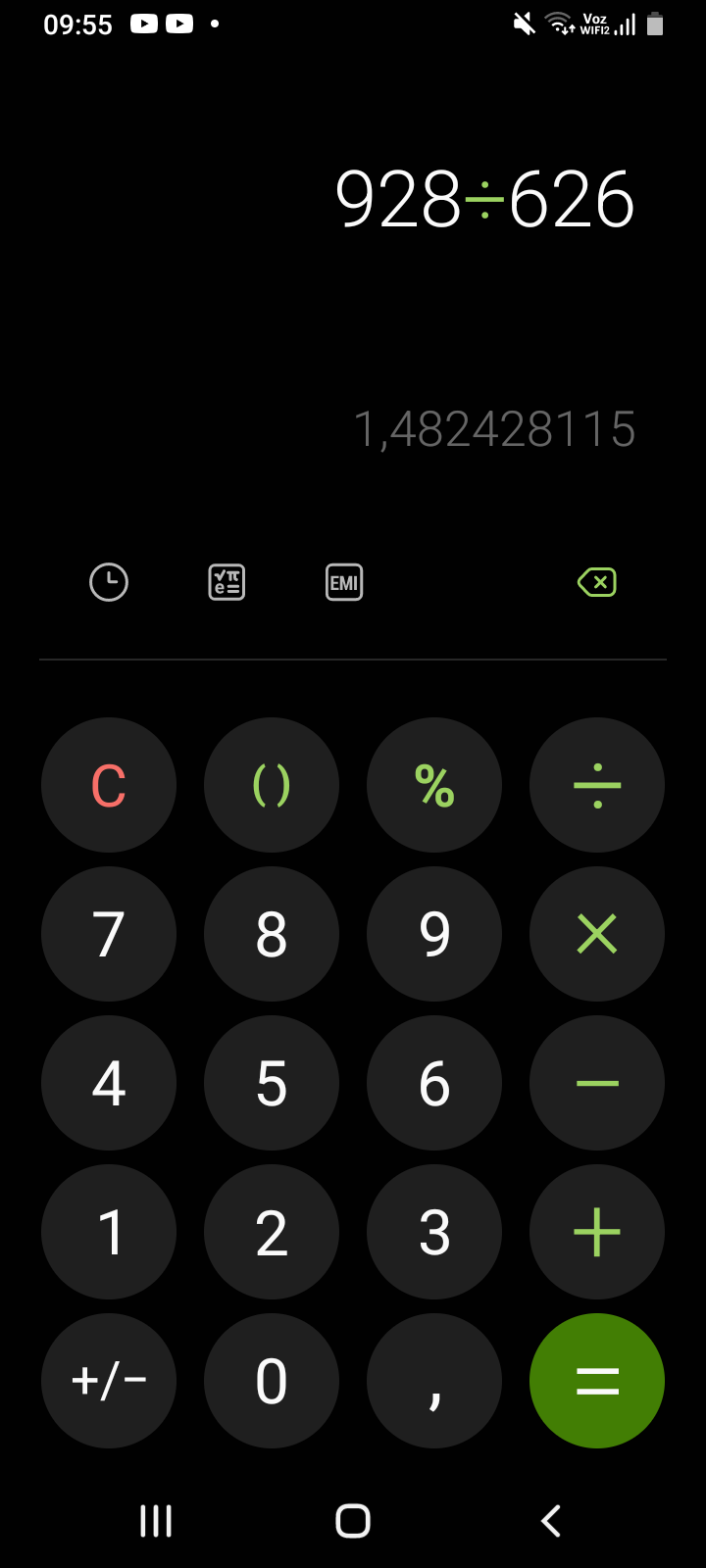The width and height of the screenshot is (706, 1568).
Task: Open the EMI calculator
Action: [344, 582]
